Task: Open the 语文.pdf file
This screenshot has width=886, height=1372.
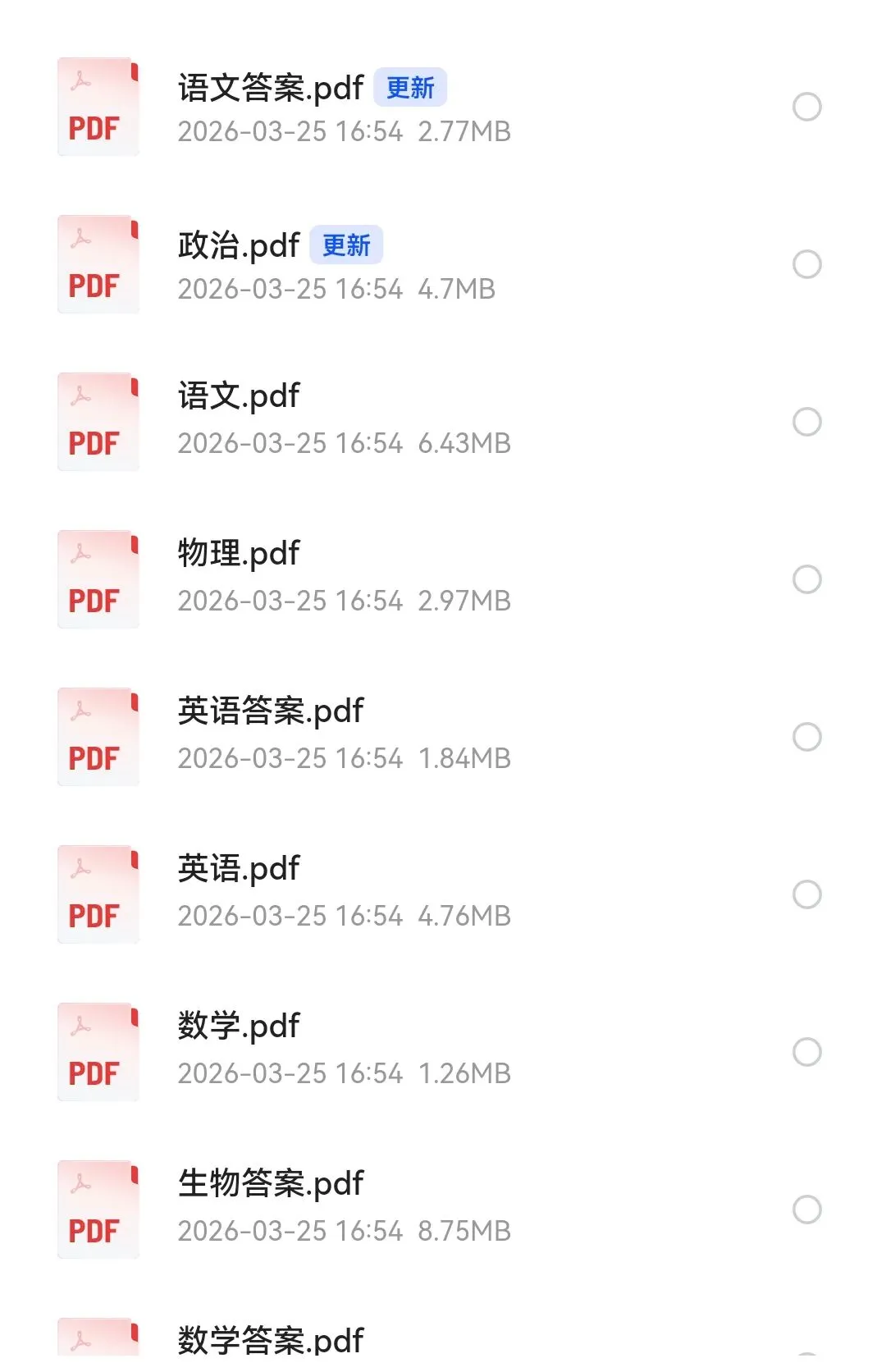Action: 239,396
